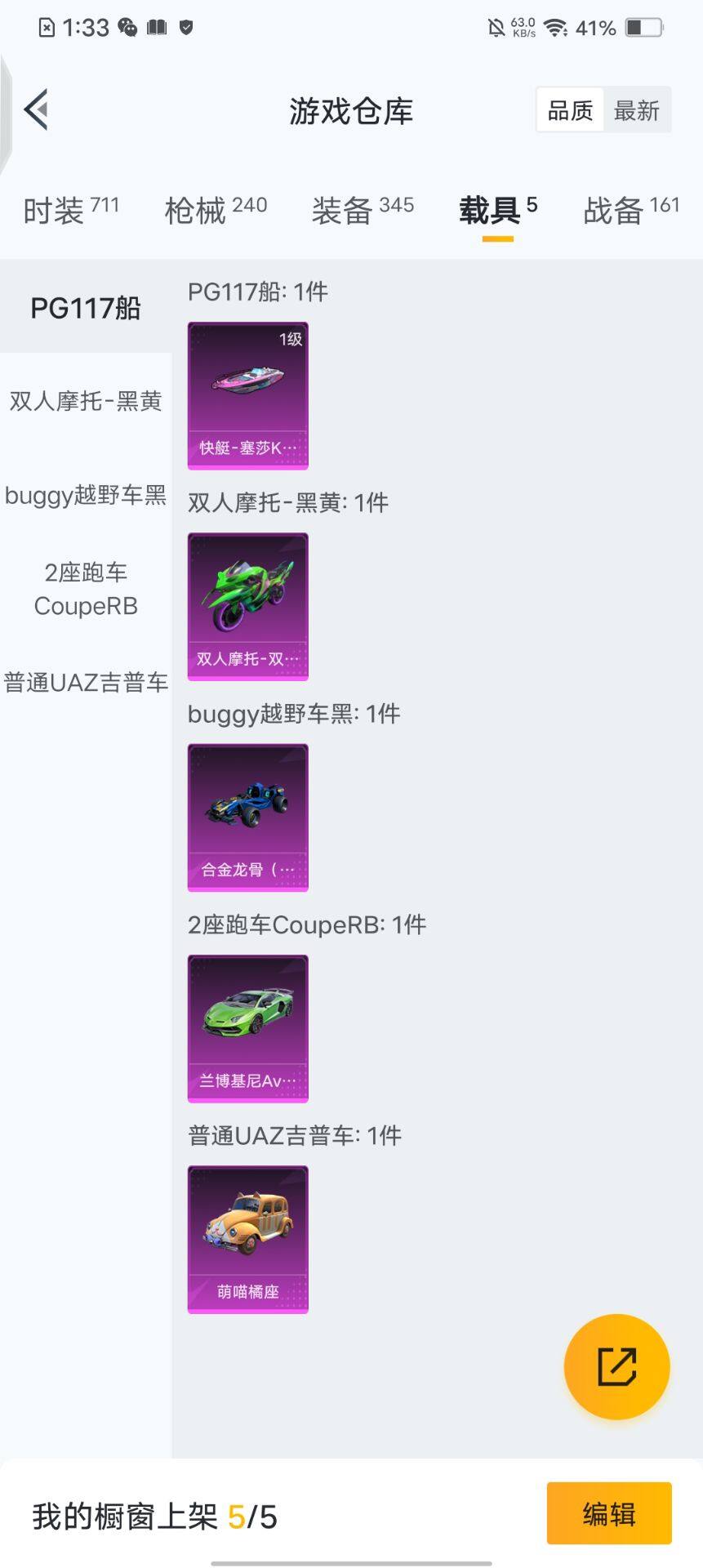Select 双人摩托-黑黄 in the sidebar
Image resolution: width=703 pixels, height=1568 pixels.
pyautogui.click(x=85, y=402)
